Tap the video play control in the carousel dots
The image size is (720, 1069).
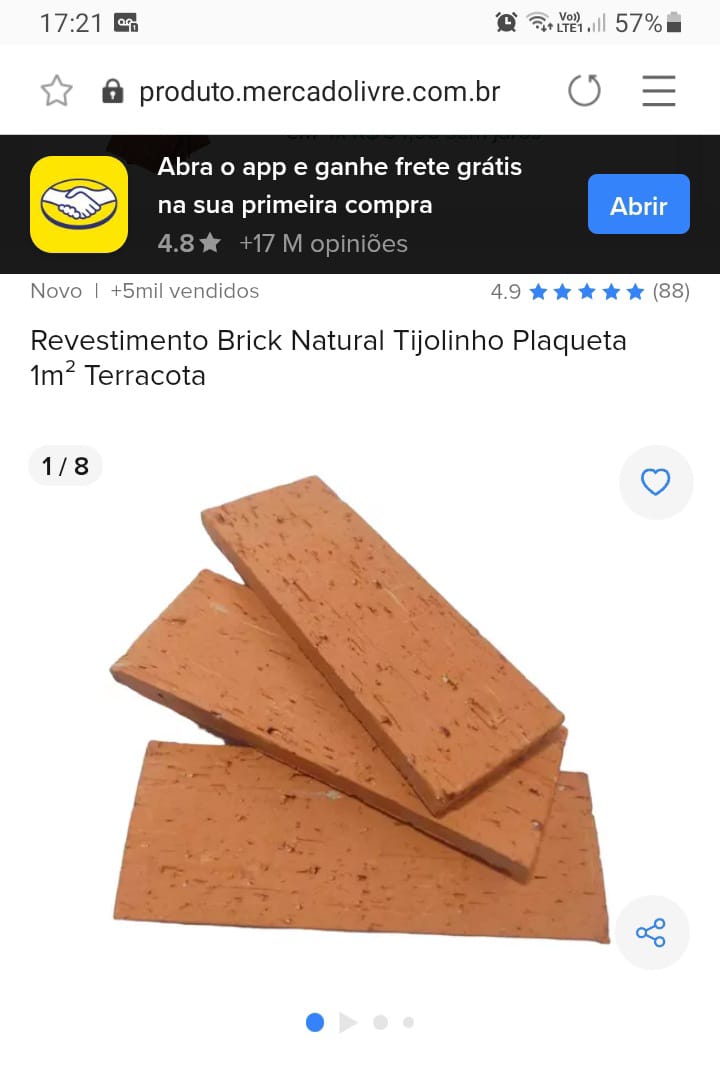point(348,1022)
